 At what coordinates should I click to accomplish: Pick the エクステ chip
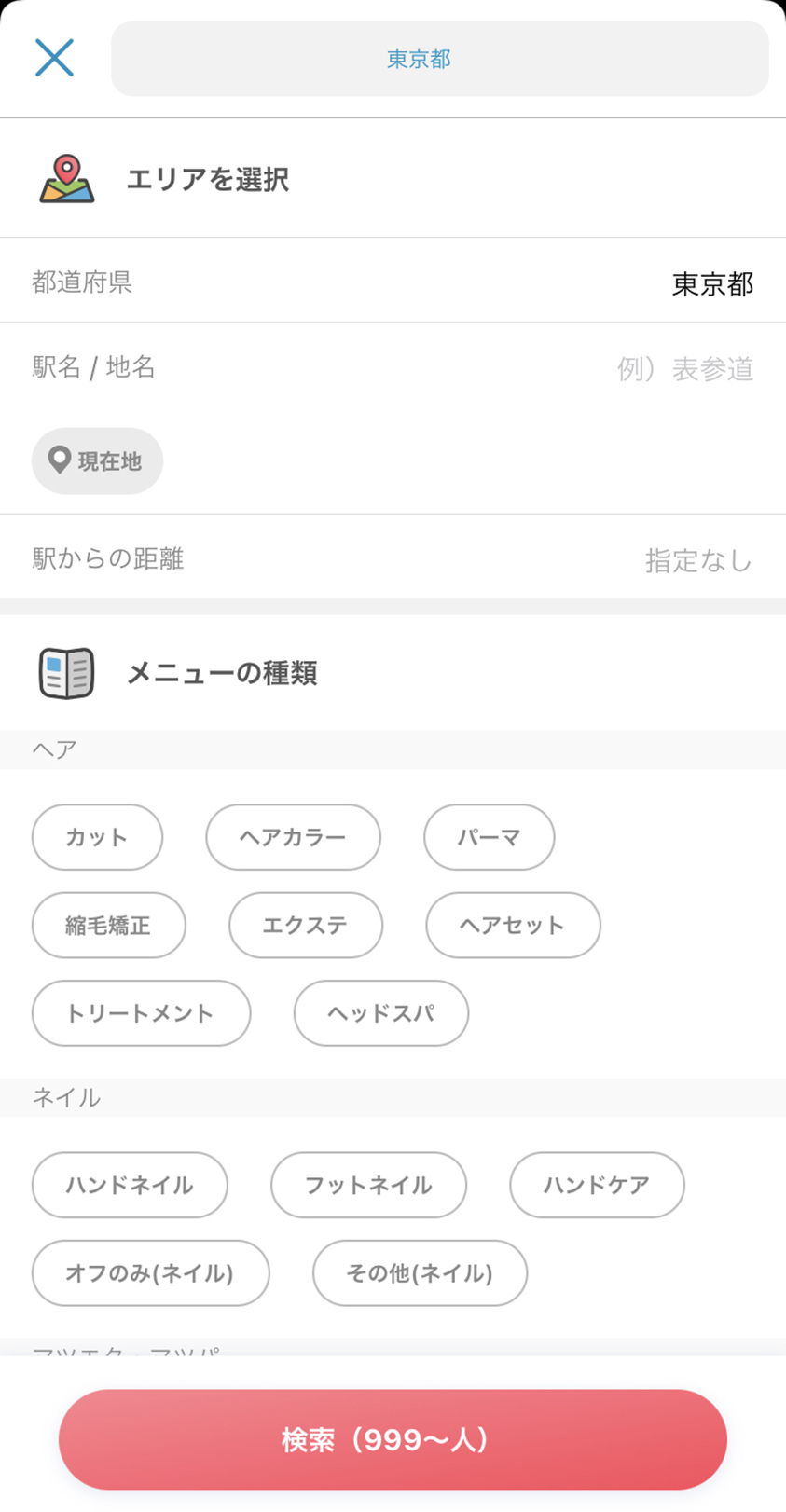[x=305, y=925]
